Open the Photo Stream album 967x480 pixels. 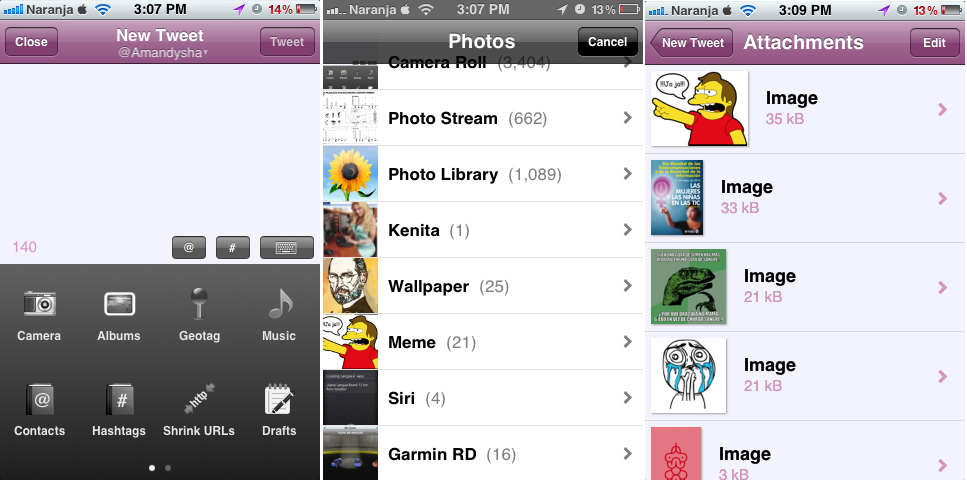[482, 118]
